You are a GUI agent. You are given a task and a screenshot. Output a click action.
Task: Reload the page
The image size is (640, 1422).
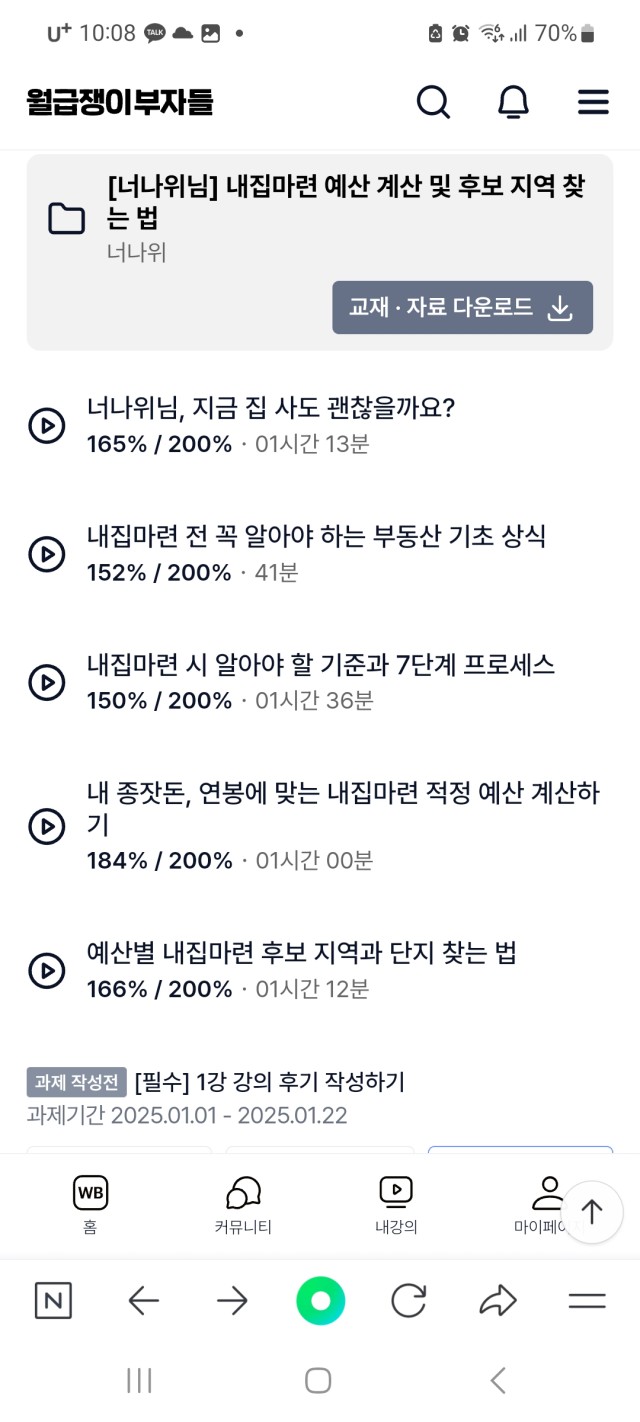(408, 1301)
